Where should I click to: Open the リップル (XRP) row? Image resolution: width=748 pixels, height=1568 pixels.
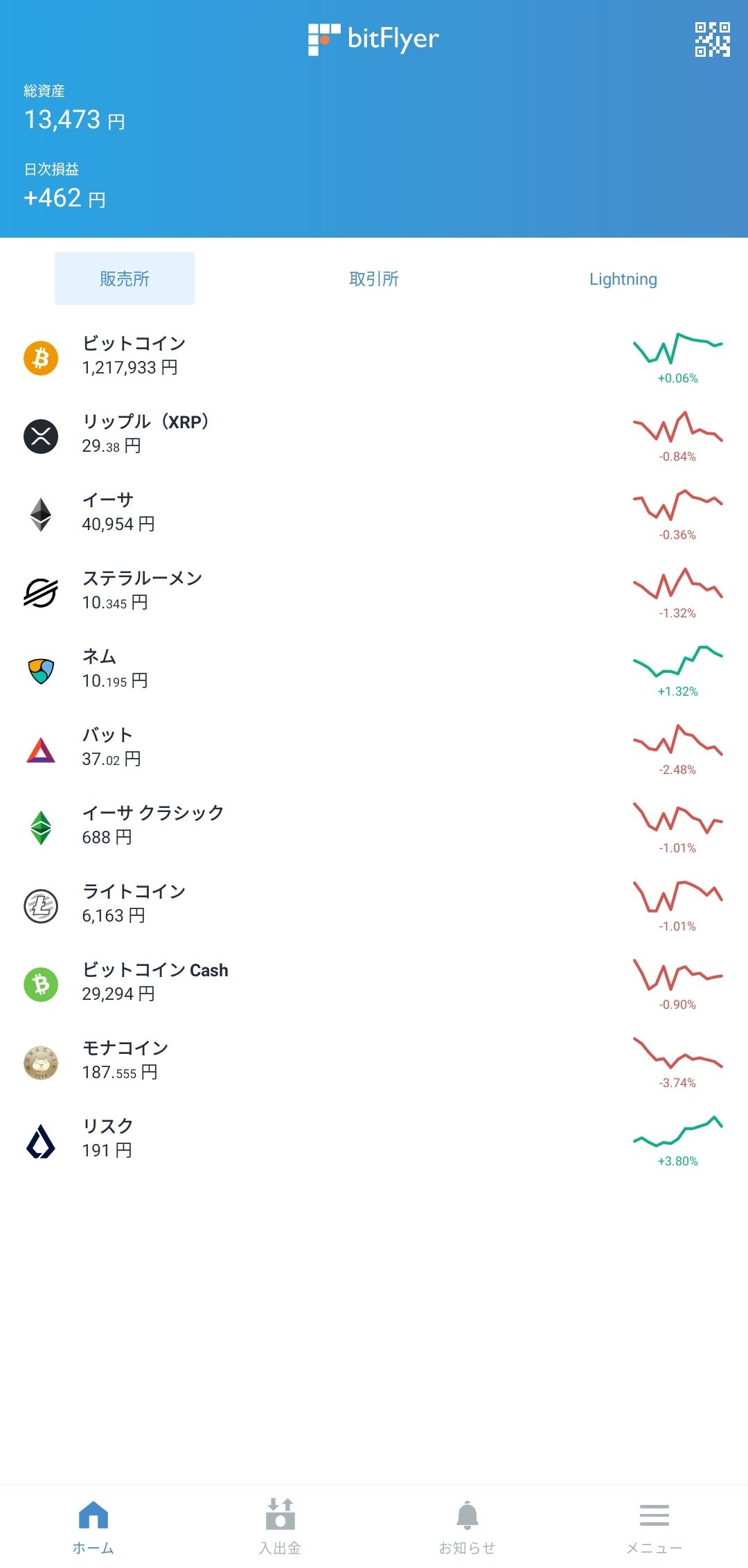point(374,436)
